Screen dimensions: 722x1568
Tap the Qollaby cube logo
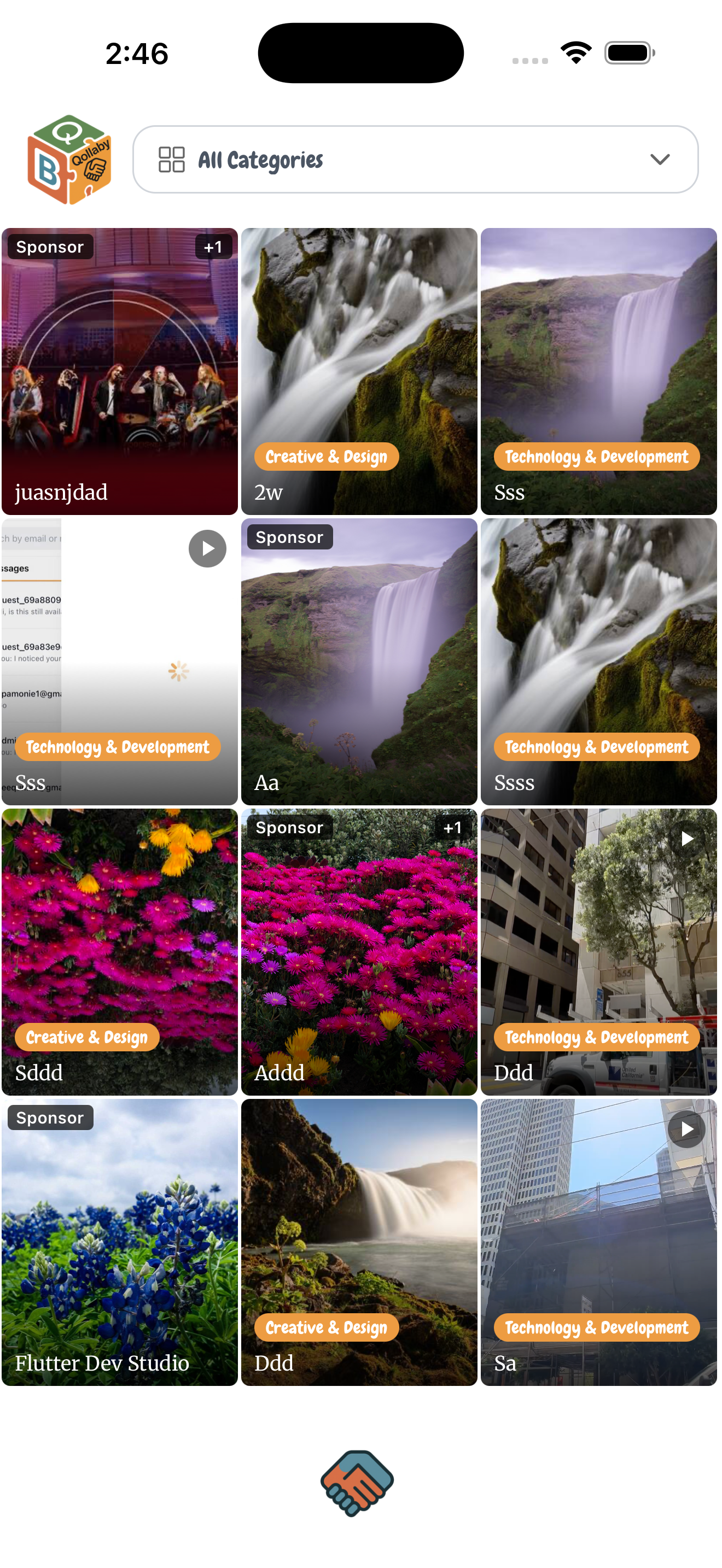point(69,160)
